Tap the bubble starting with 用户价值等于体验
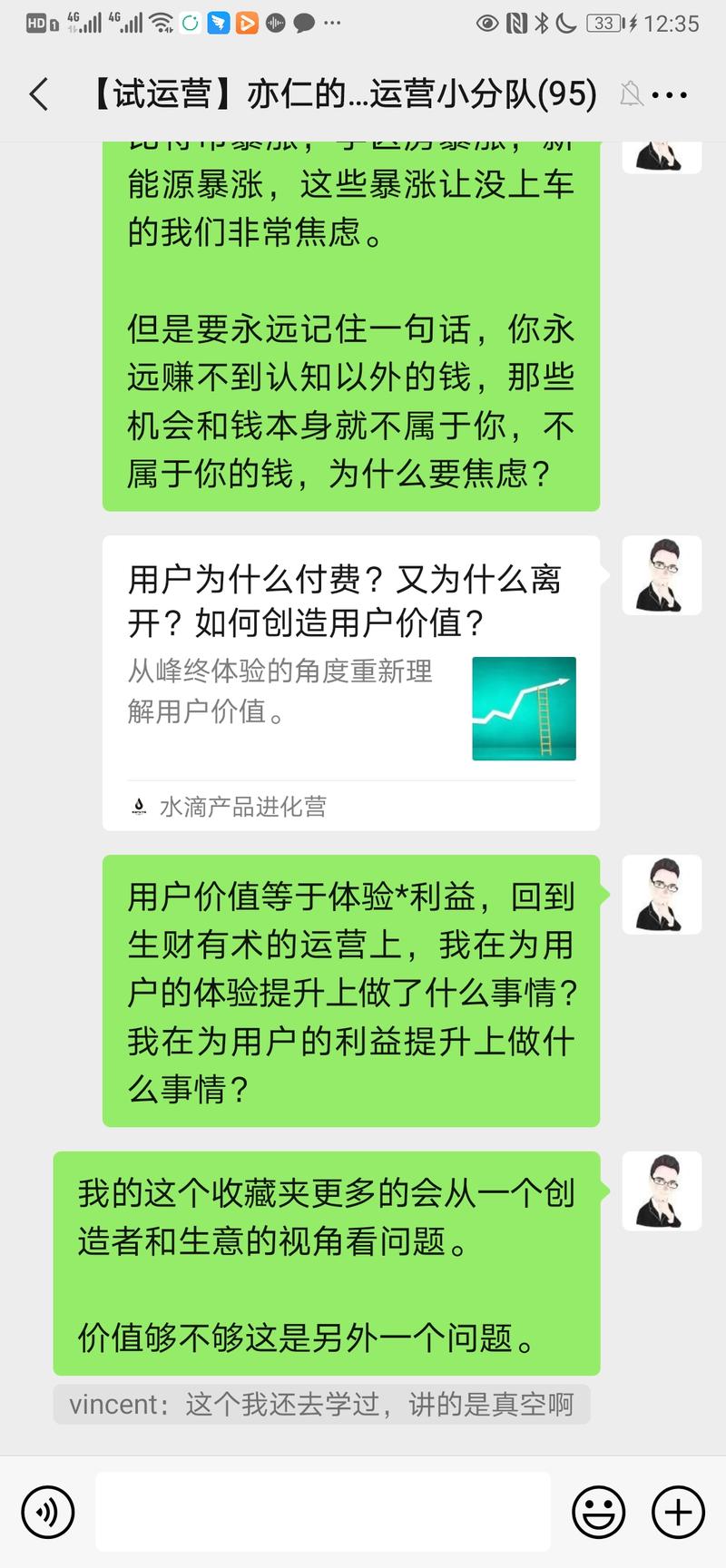The image size is (726, 1568). pyautogui.click(x=352, y=990)
